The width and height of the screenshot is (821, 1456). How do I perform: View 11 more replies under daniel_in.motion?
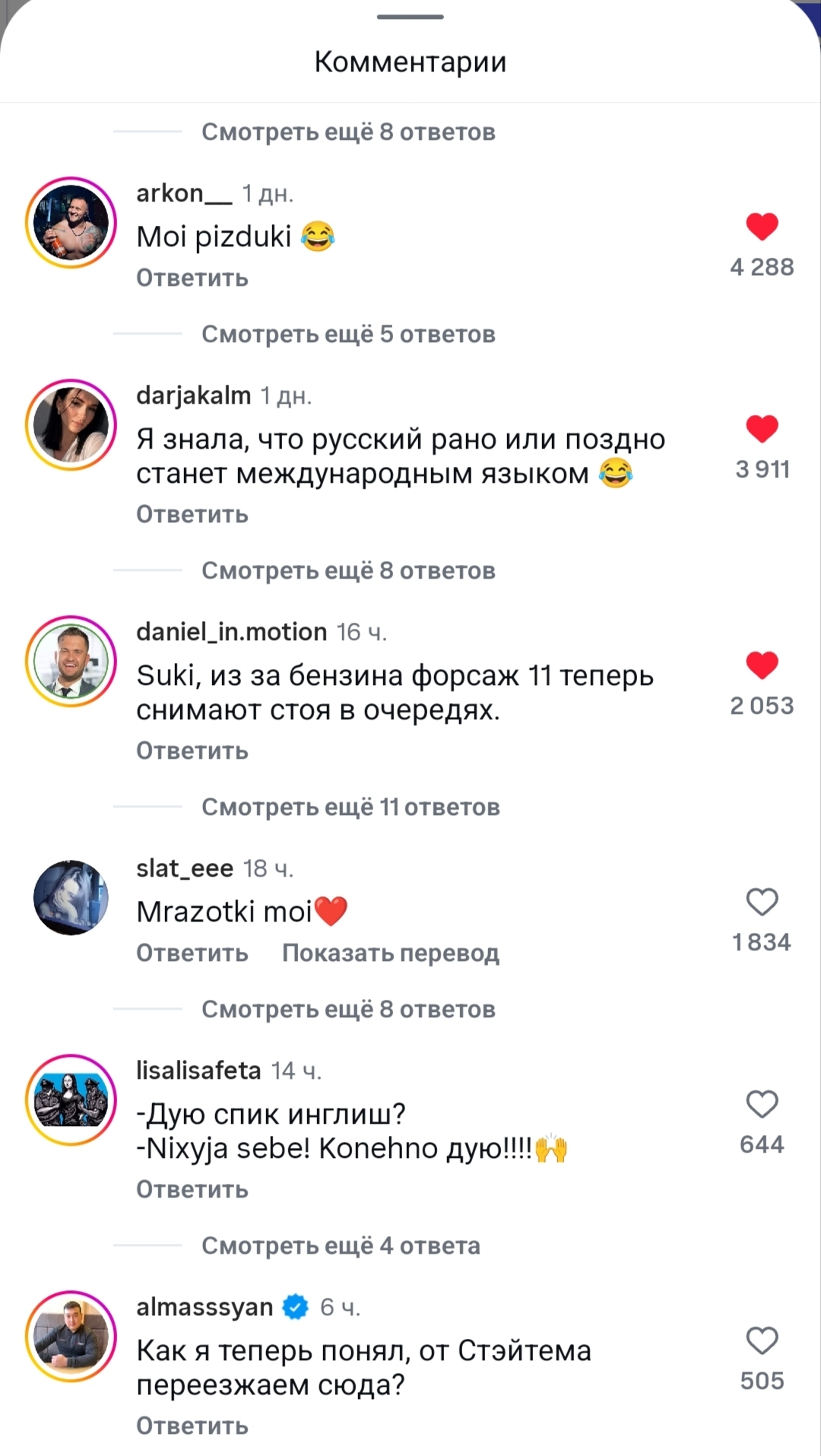coord(350,807)
